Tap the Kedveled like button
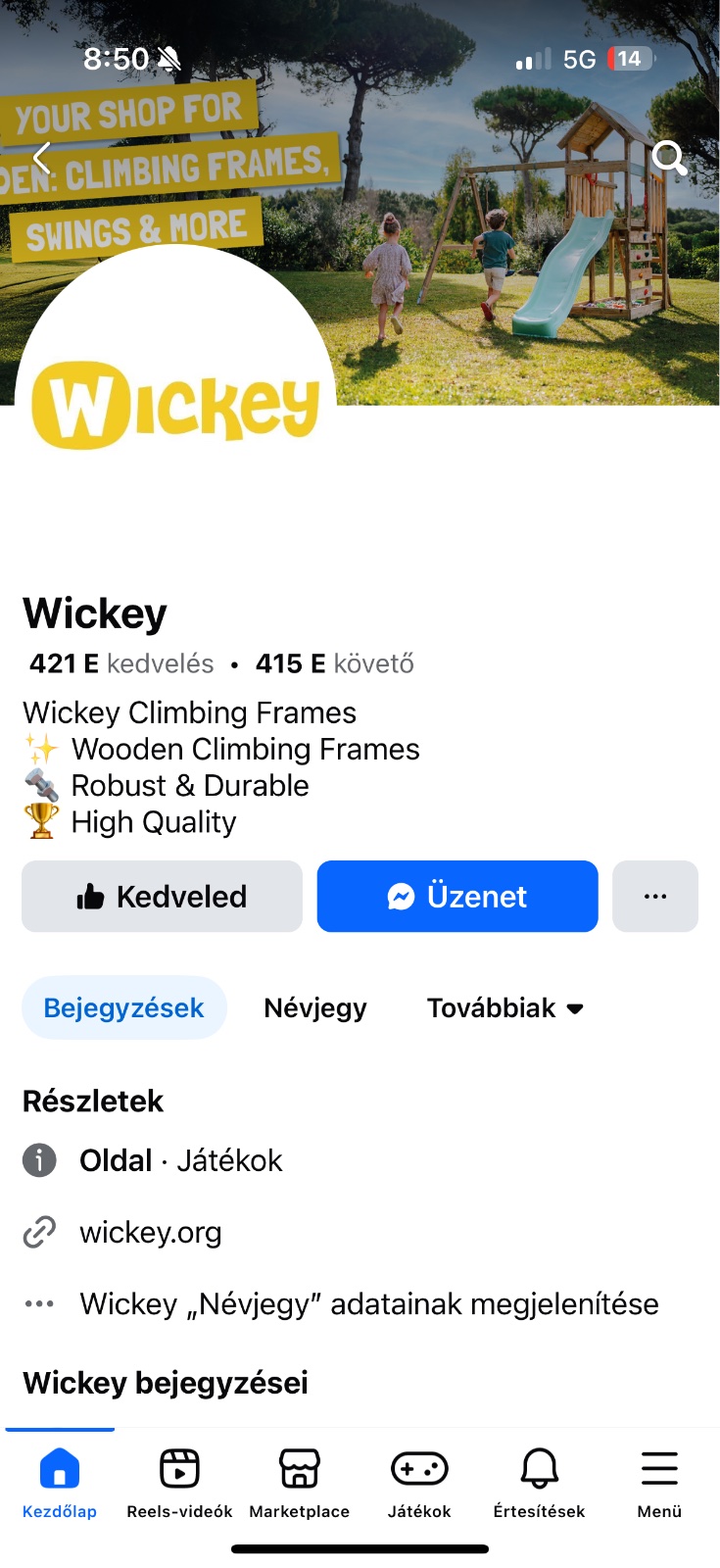 tap(162, 896)
